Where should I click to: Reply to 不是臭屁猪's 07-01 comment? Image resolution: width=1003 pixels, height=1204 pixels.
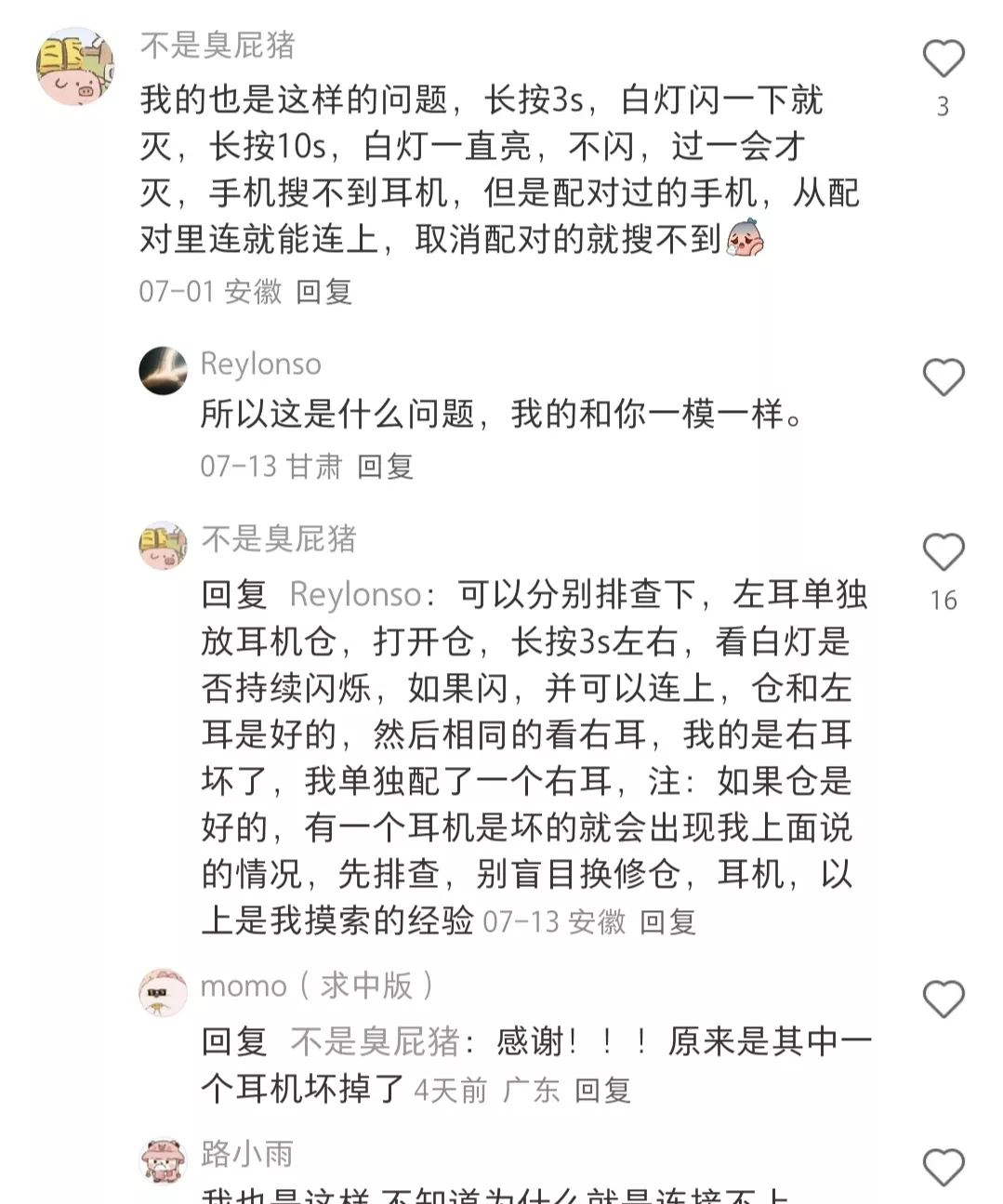click(x=323, y=292)
